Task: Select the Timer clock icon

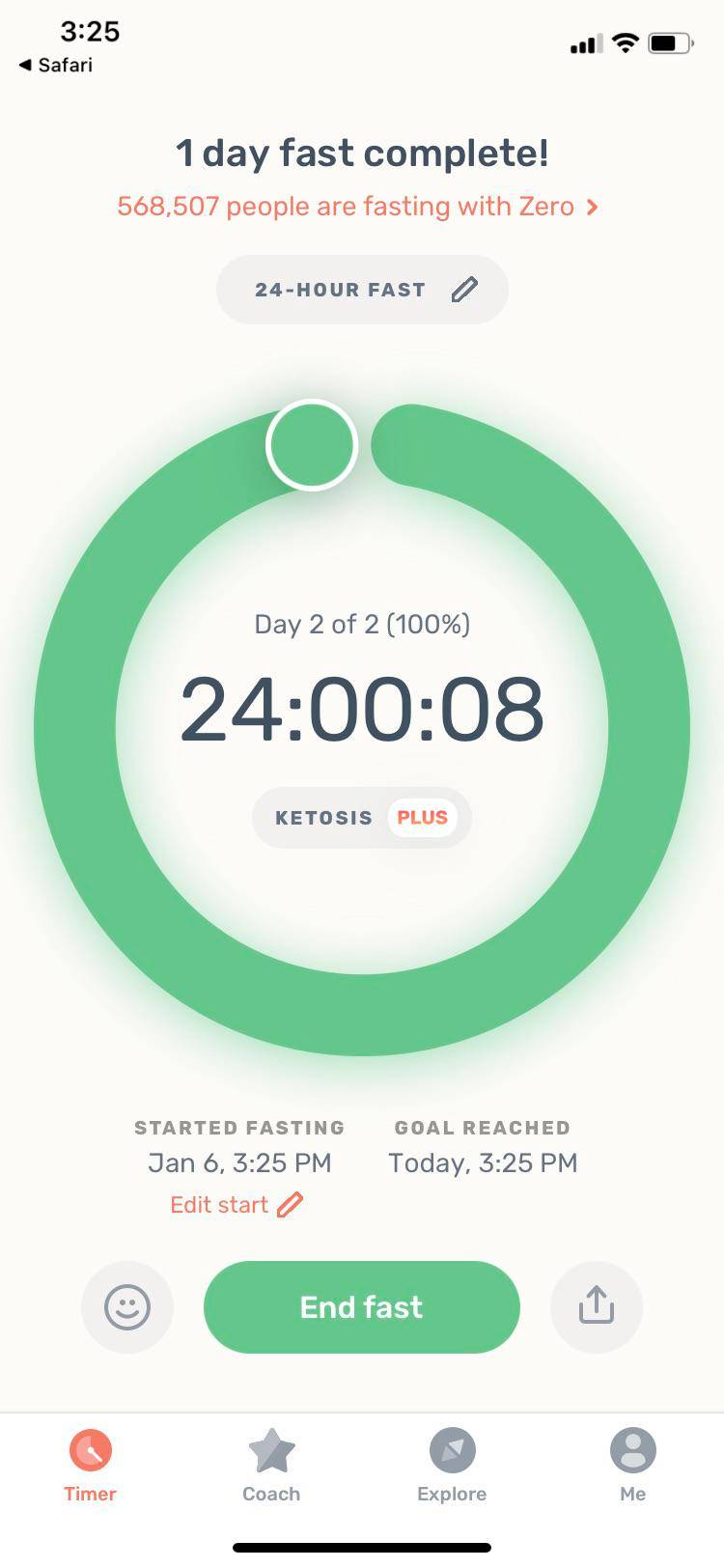Action: click(x=90, y=1451)
